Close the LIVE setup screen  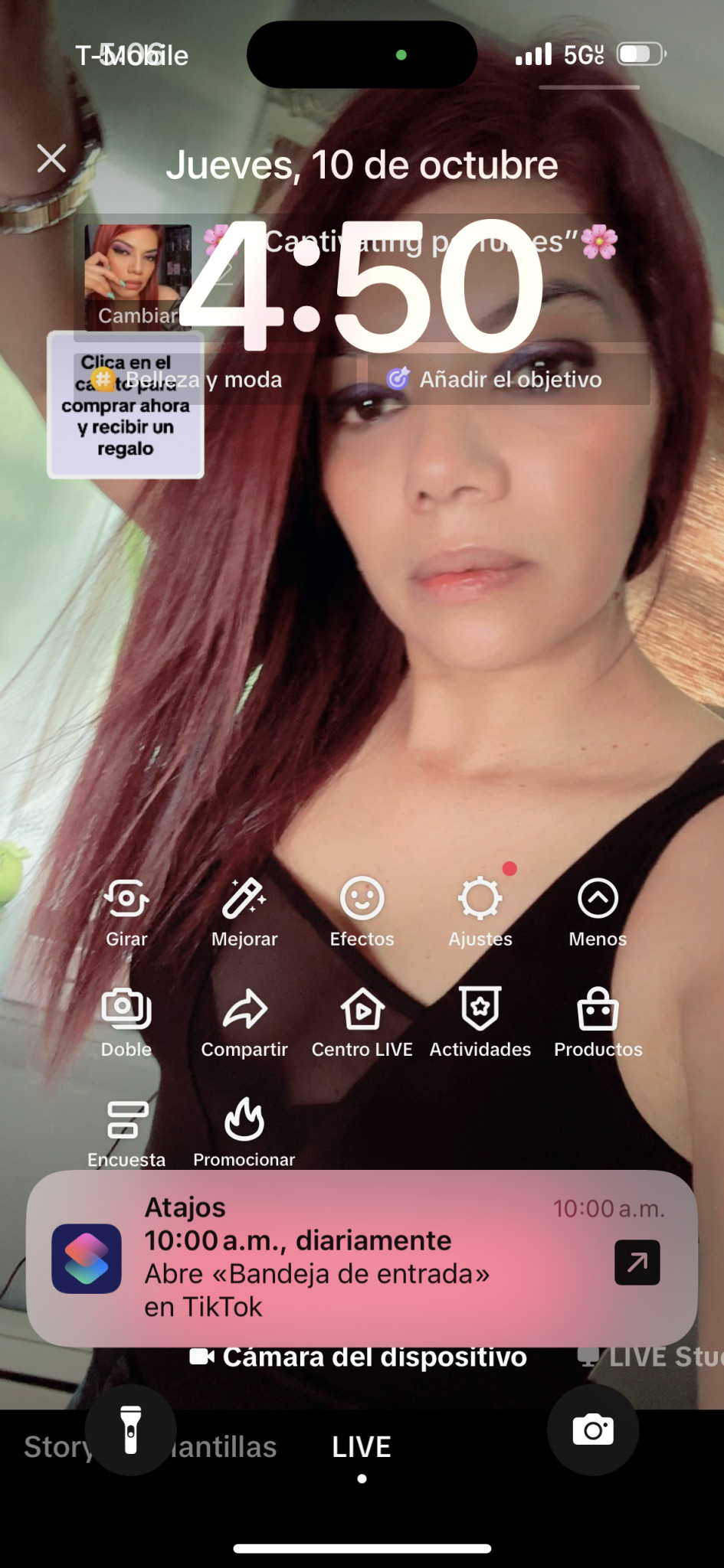[51, 158]
